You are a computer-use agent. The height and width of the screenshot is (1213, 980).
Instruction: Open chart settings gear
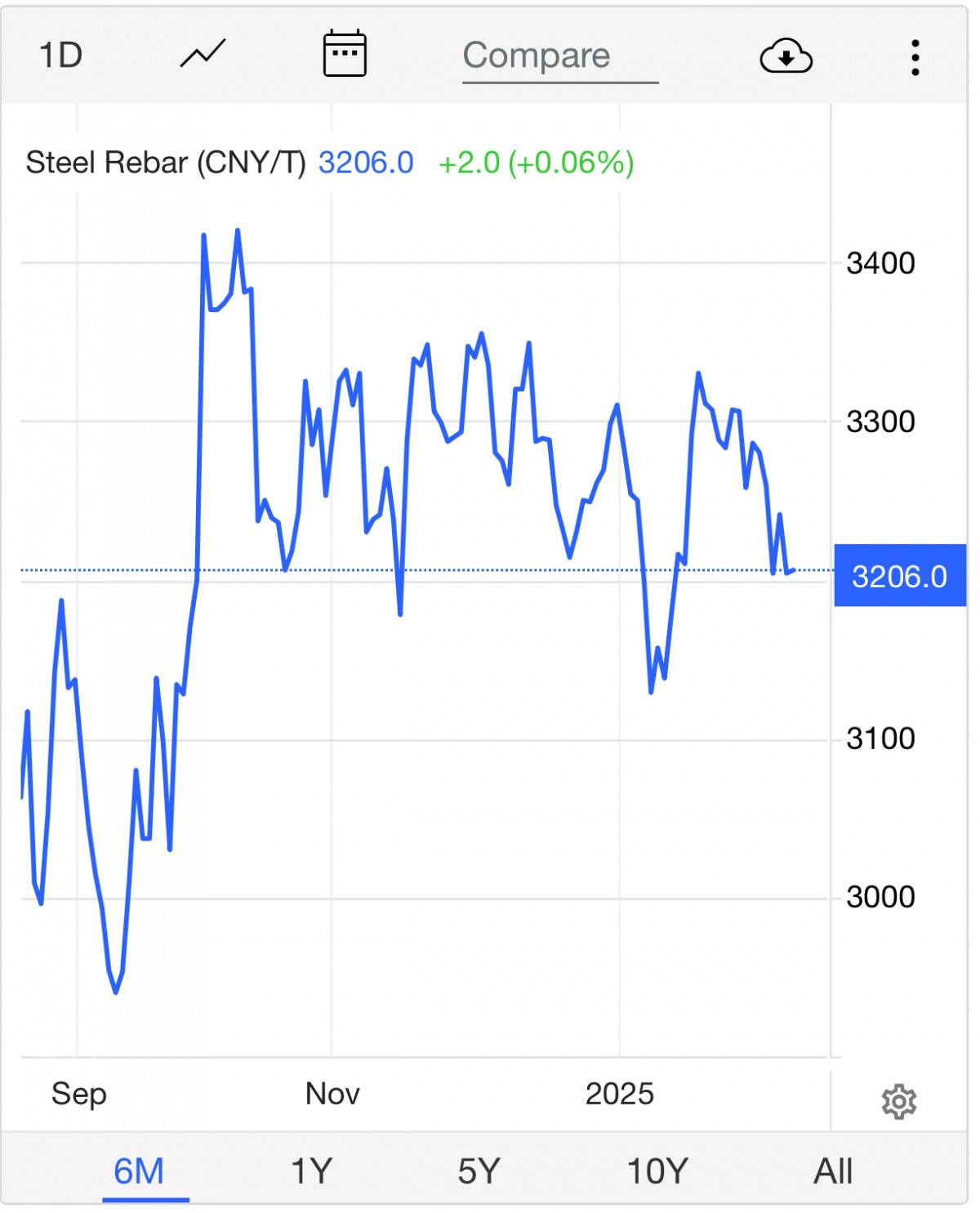pyautogui.click(x=898, y=1102)
